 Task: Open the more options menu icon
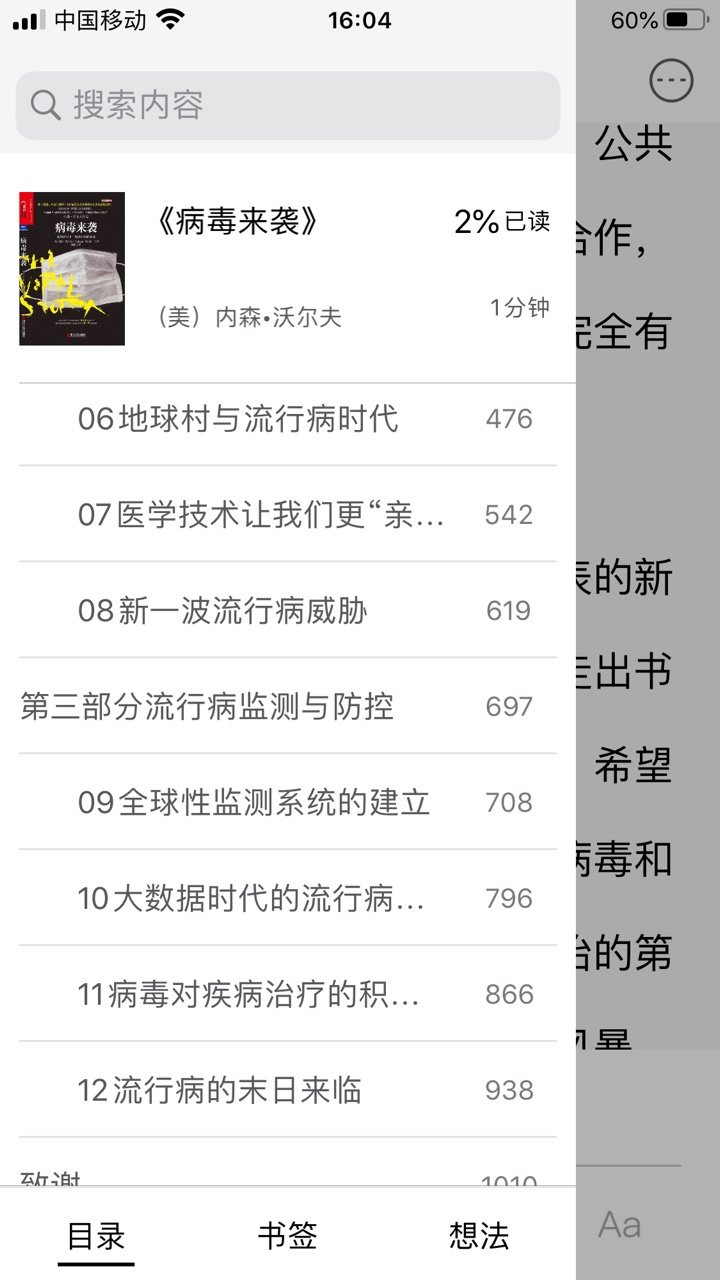coord(671,81)
